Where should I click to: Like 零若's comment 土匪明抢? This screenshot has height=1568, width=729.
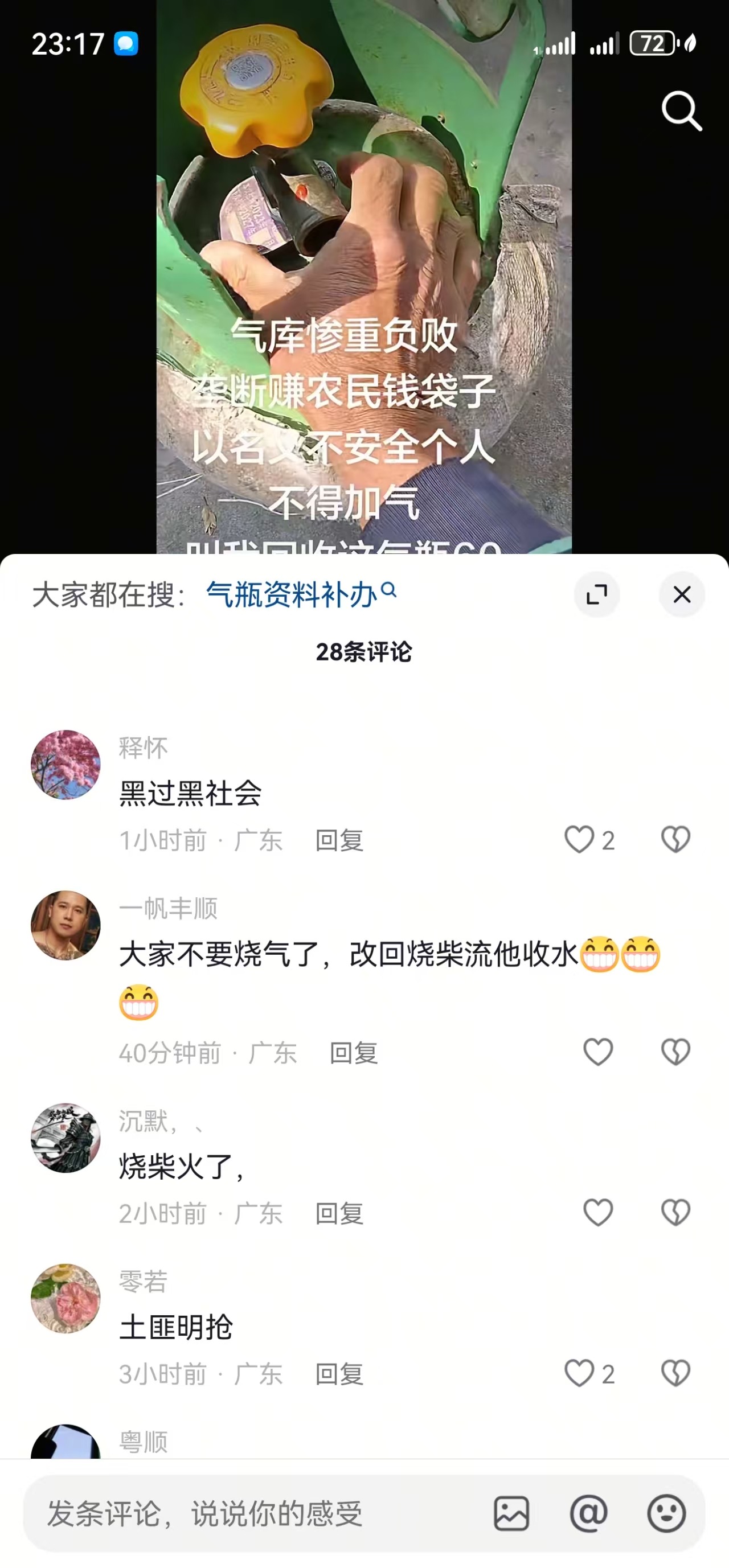tap(579, 1373)
